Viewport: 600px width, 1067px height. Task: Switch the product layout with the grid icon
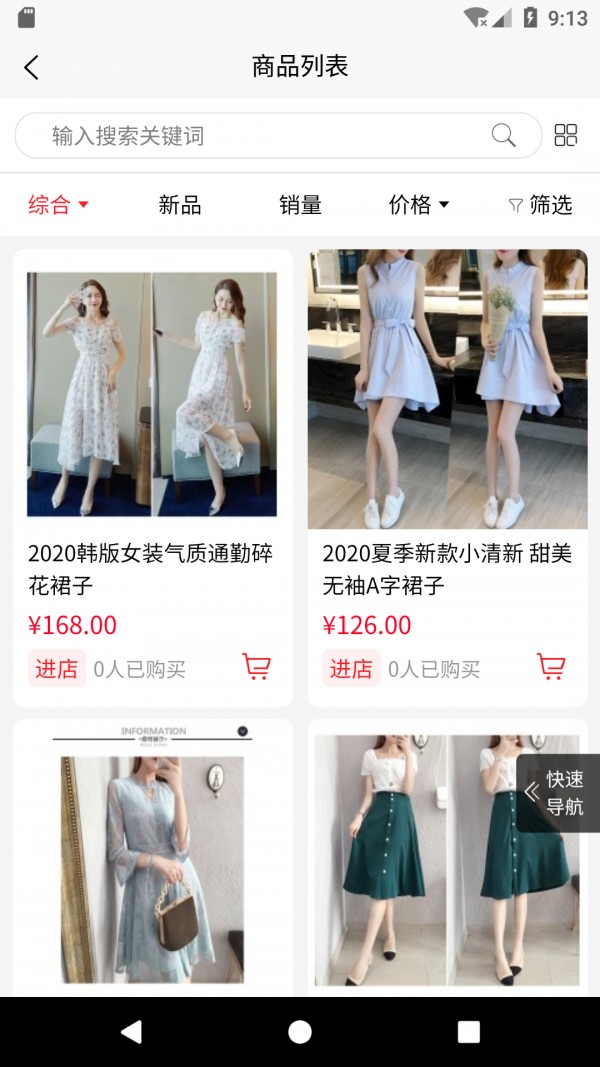point(566,136)
